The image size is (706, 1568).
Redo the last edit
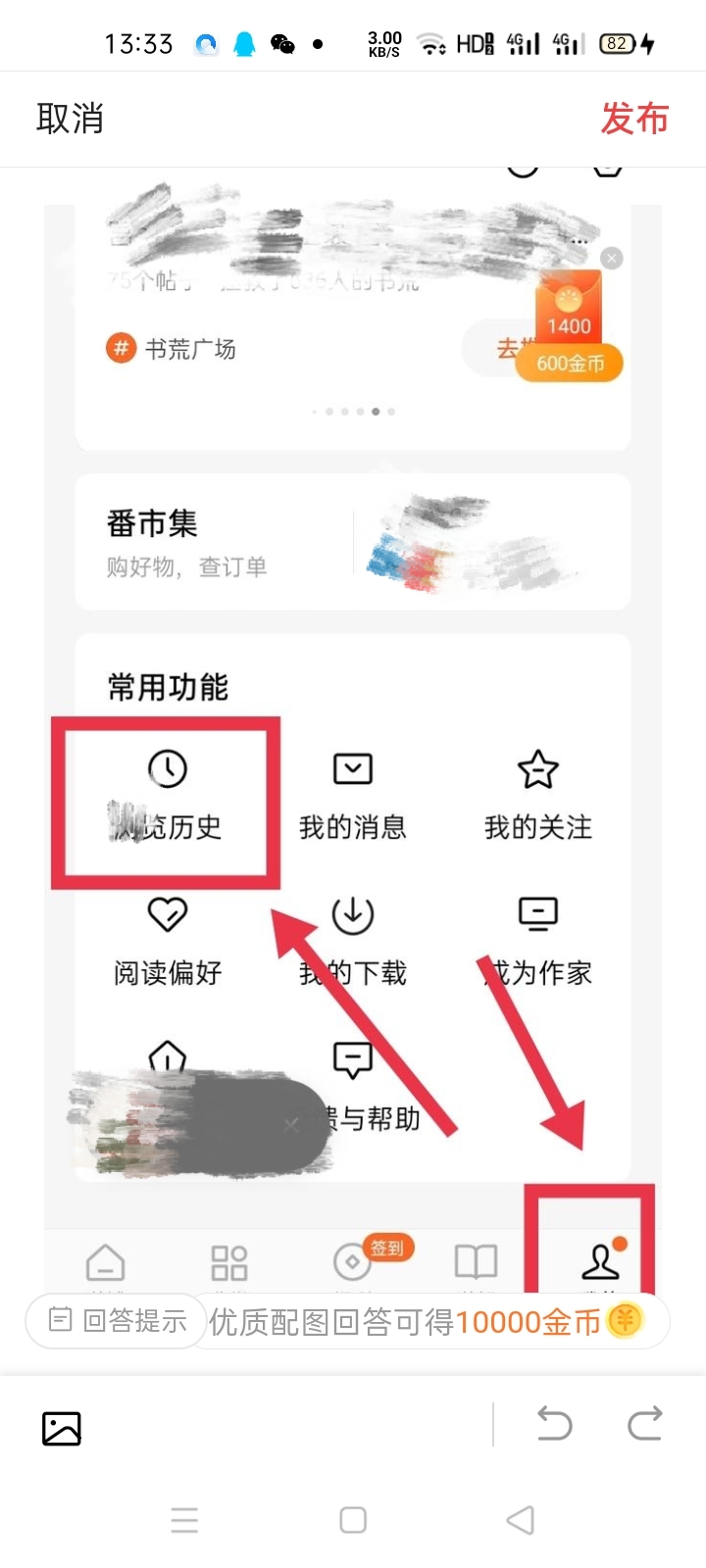[x=644, y=1423]
